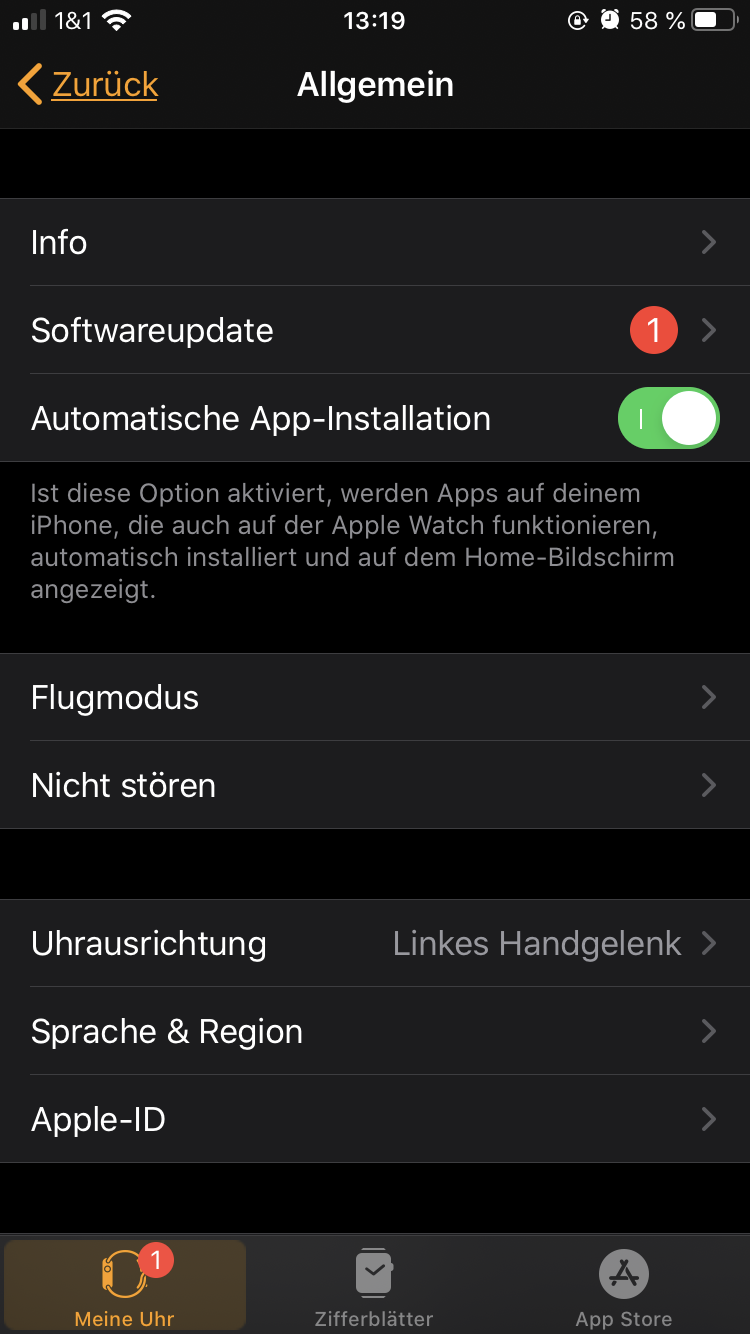Open Softwareupdate settings
Screen dimensions: 750x1334
375,331
